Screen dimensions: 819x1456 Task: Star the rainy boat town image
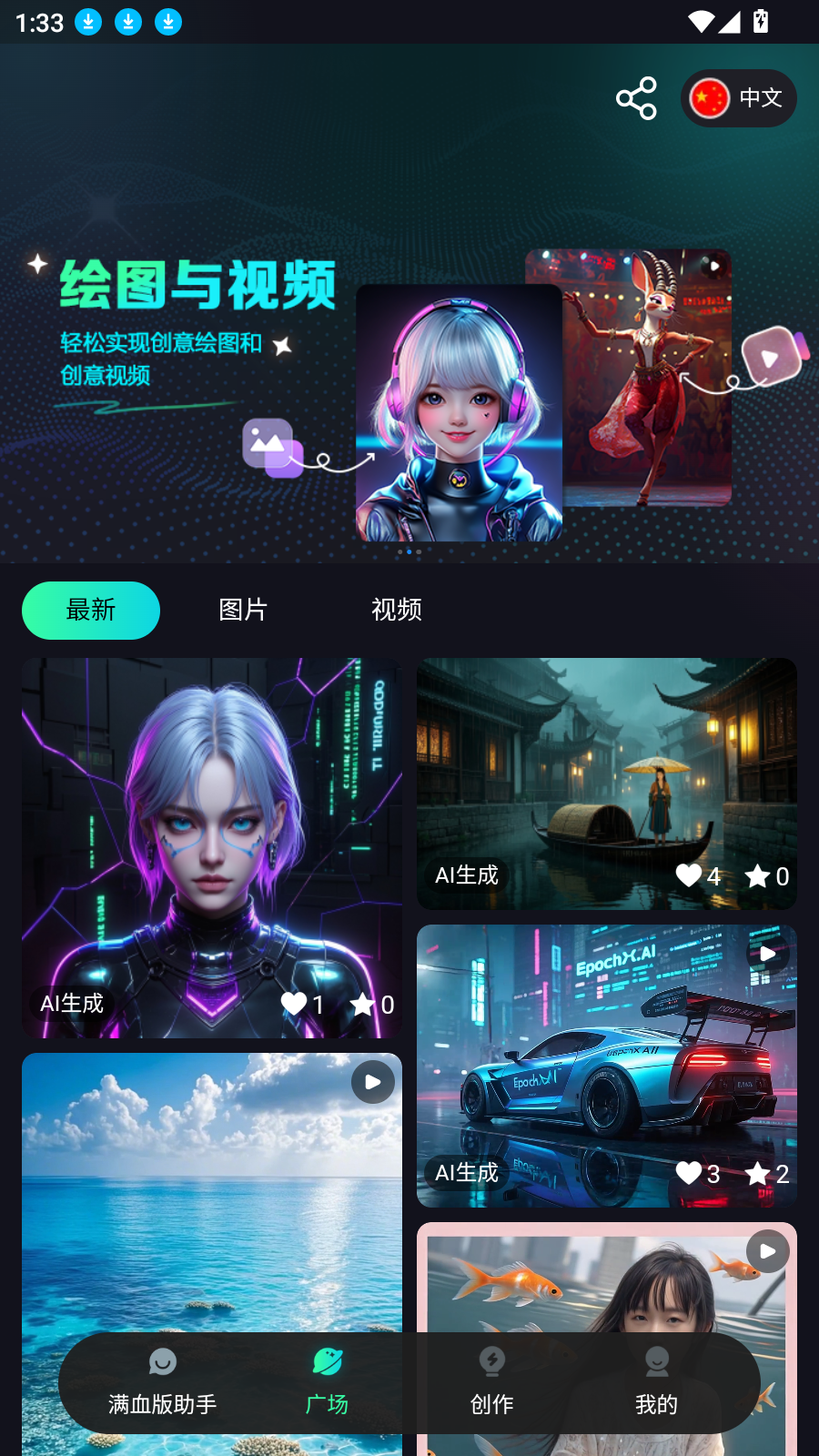[x=757, y=875]
